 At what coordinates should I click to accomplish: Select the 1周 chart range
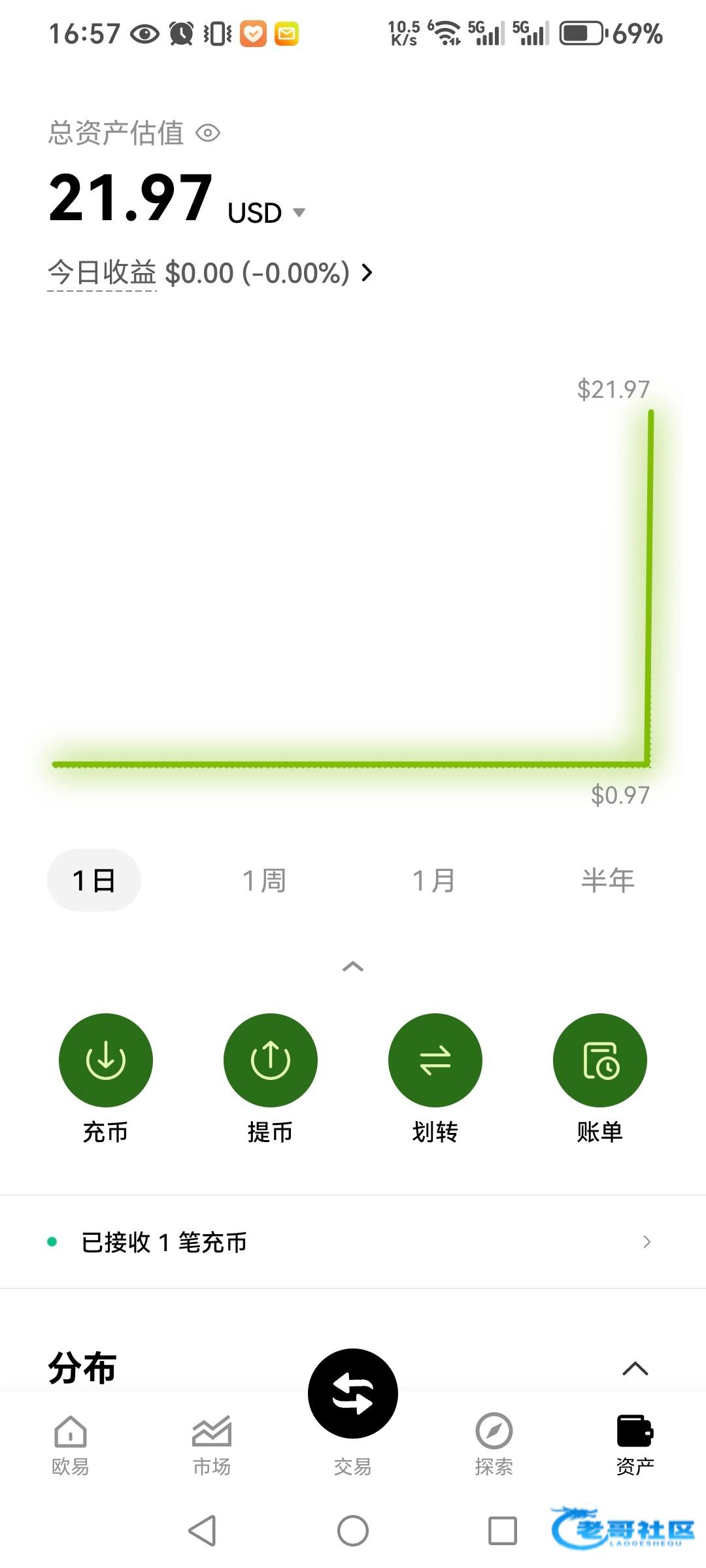coord(264,880)
